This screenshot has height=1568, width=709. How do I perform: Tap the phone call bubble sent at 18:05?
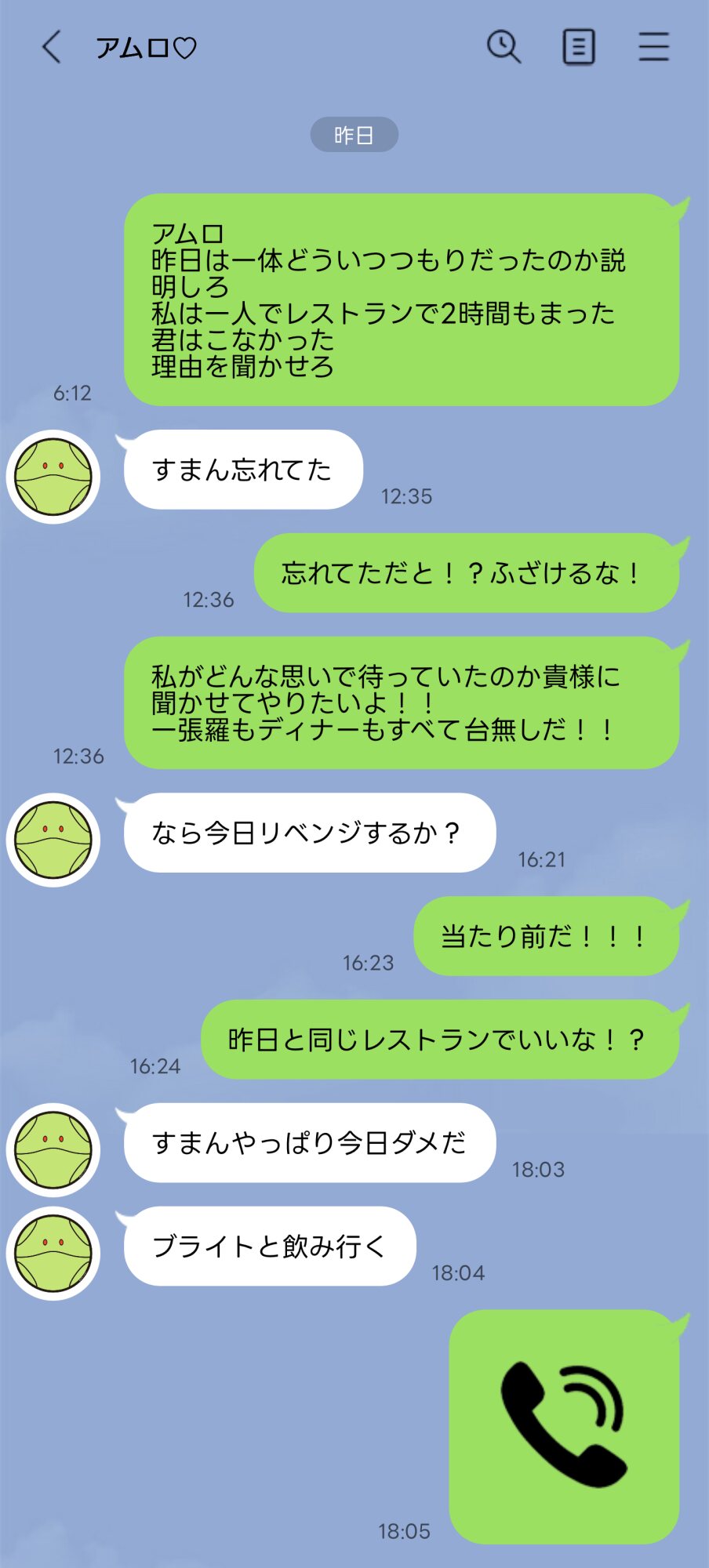point(564,1426)
